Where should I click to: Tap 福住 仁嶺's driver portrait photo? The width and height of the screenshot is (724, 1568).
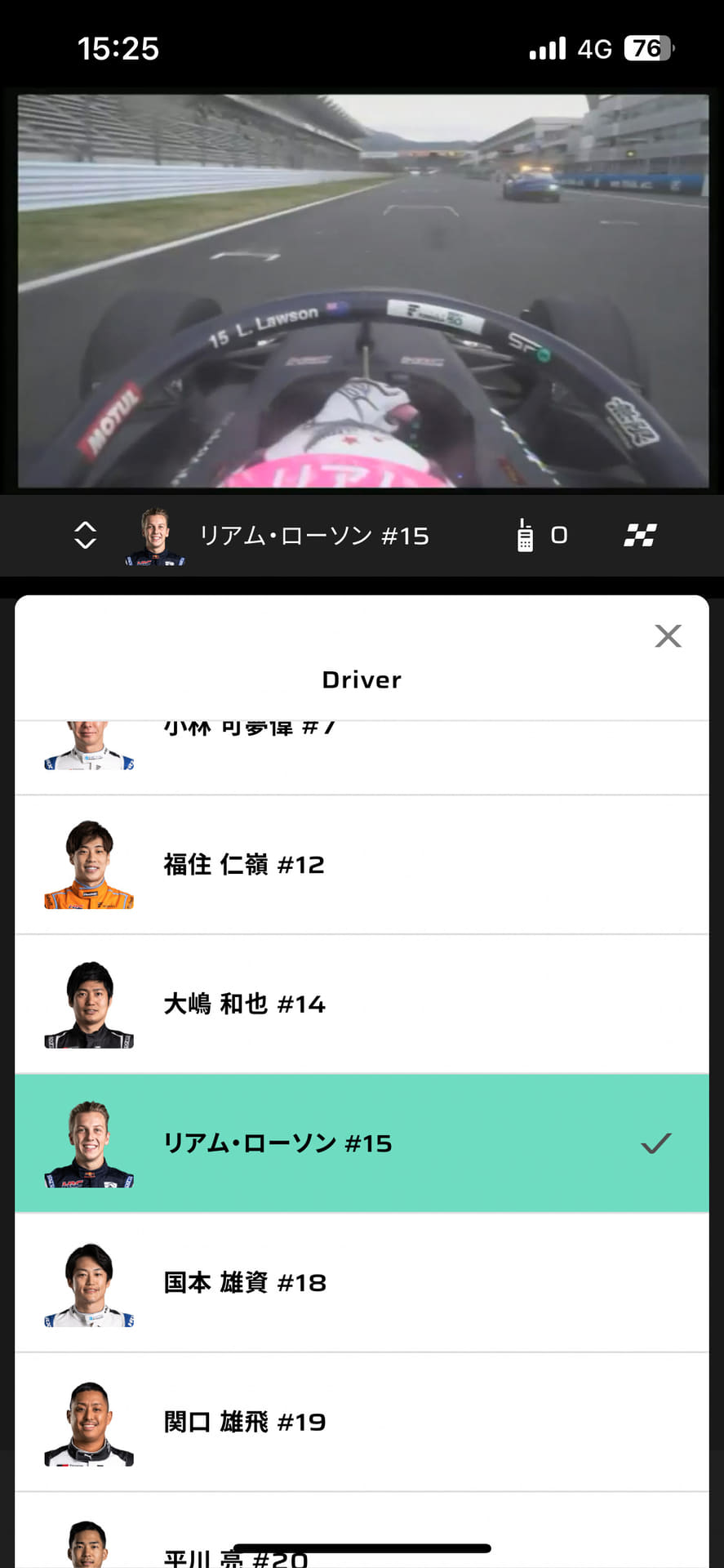tap(88, 865)
